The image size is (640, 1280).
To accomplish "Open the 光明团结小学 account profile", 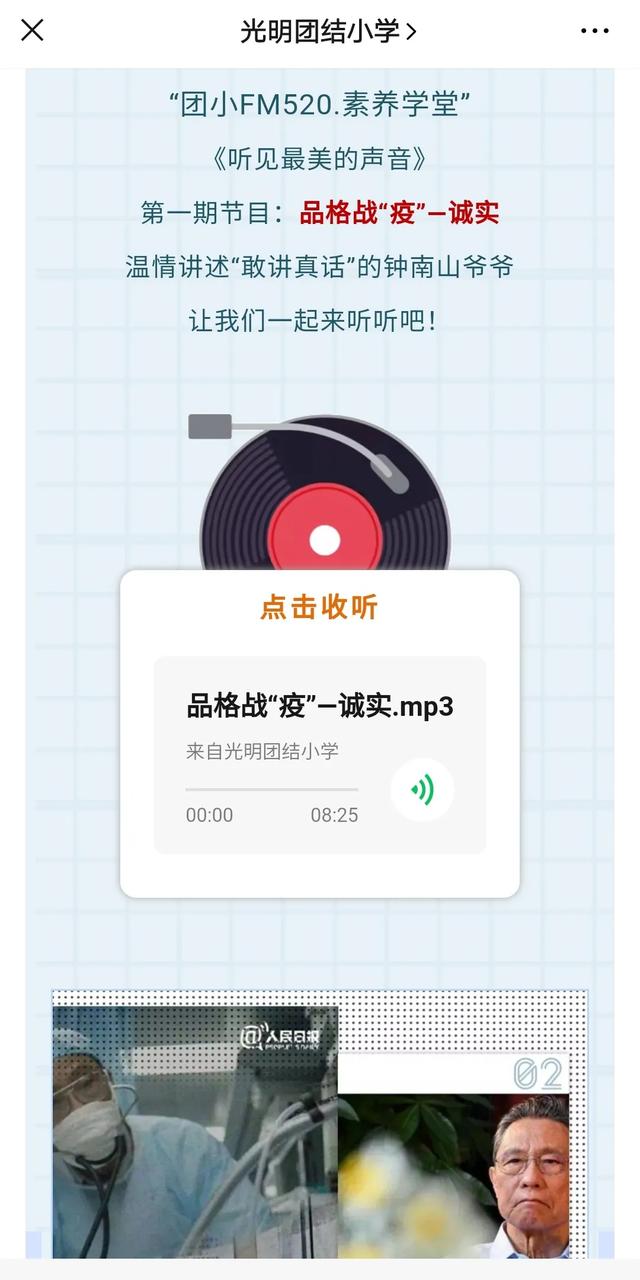I will tap(328, 31).
